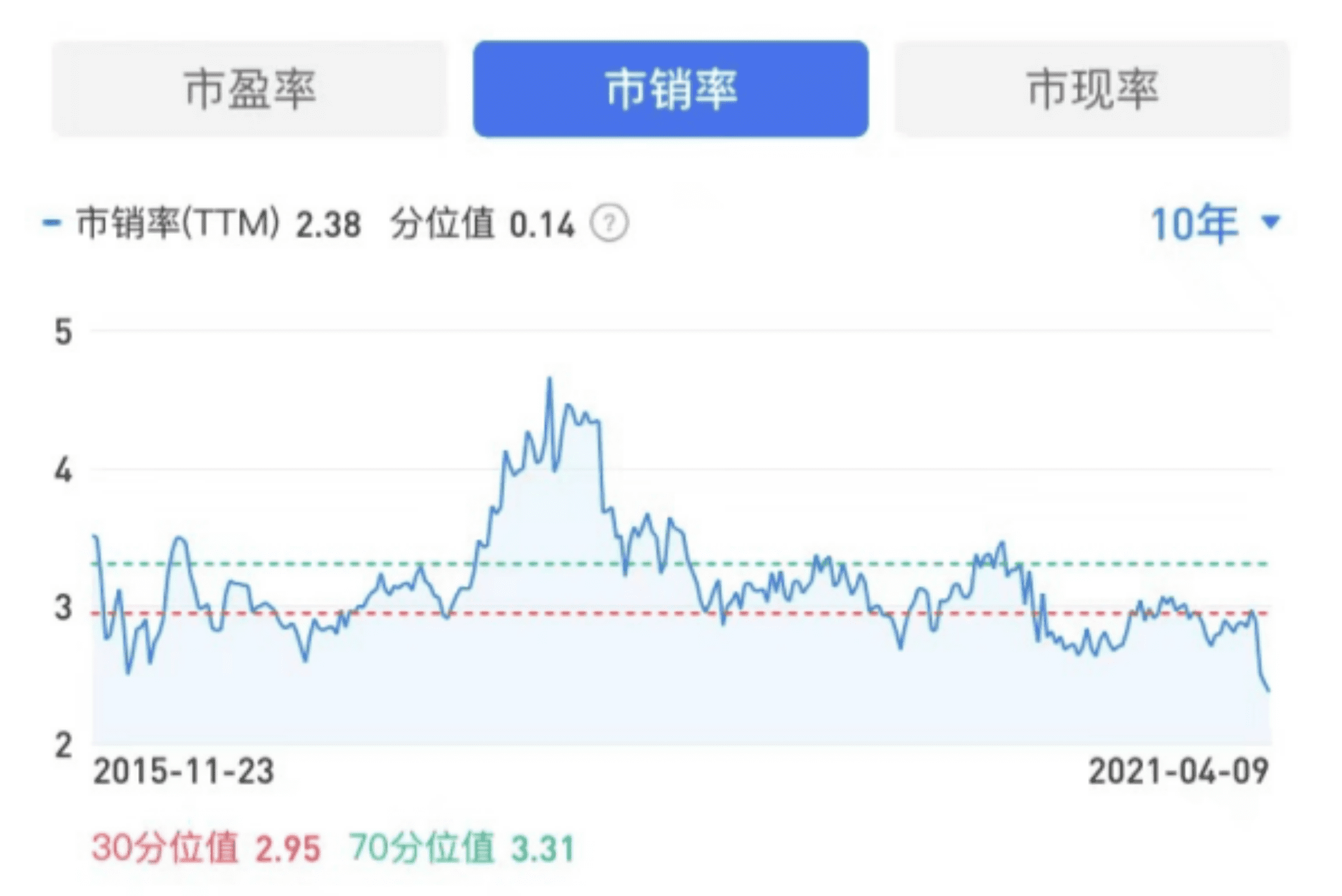
Task: Tap the question mark help icon next to 分位值
Action: 609,223
